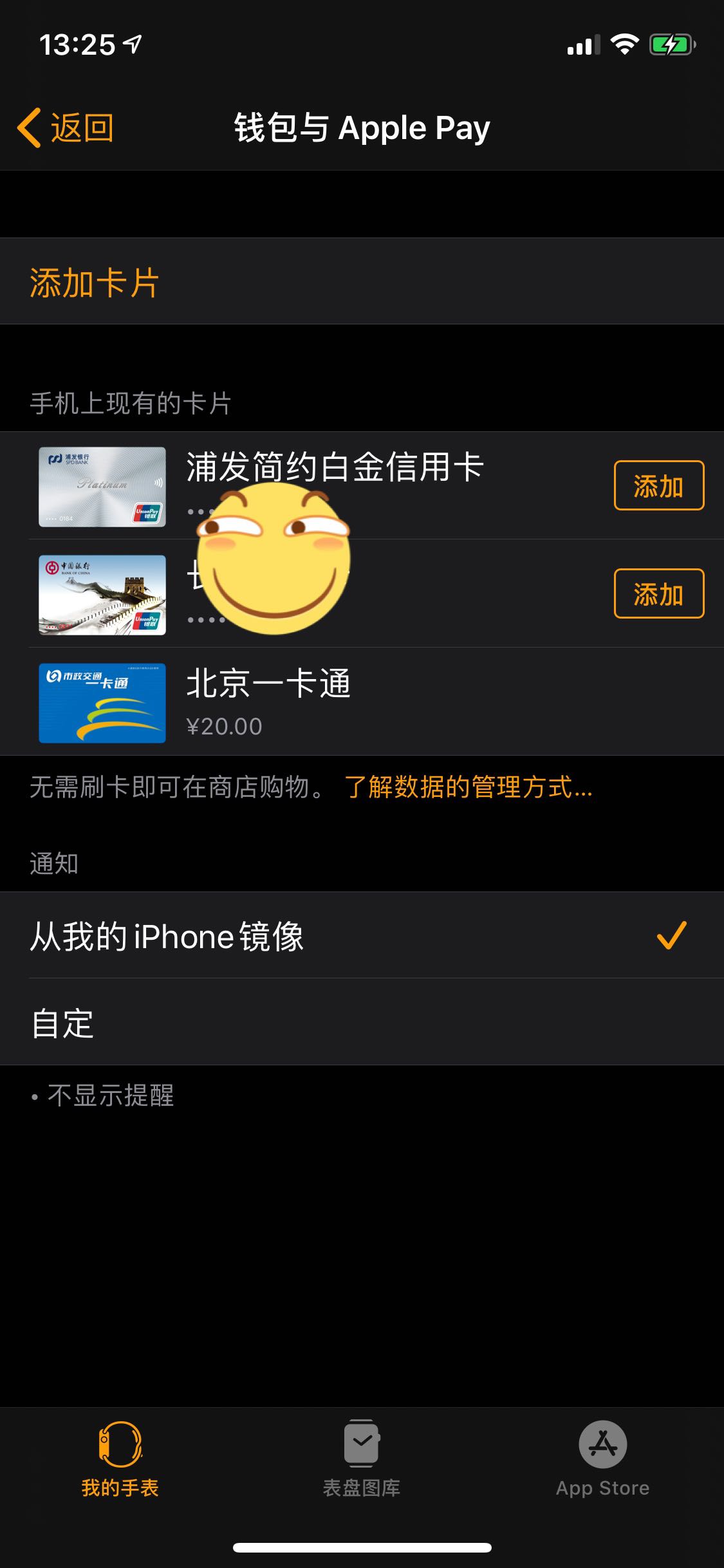Screen dimensions: 724x1568
Task: Add the 浦发简约白金信用卡 to the watch
Action: (658, 485)
